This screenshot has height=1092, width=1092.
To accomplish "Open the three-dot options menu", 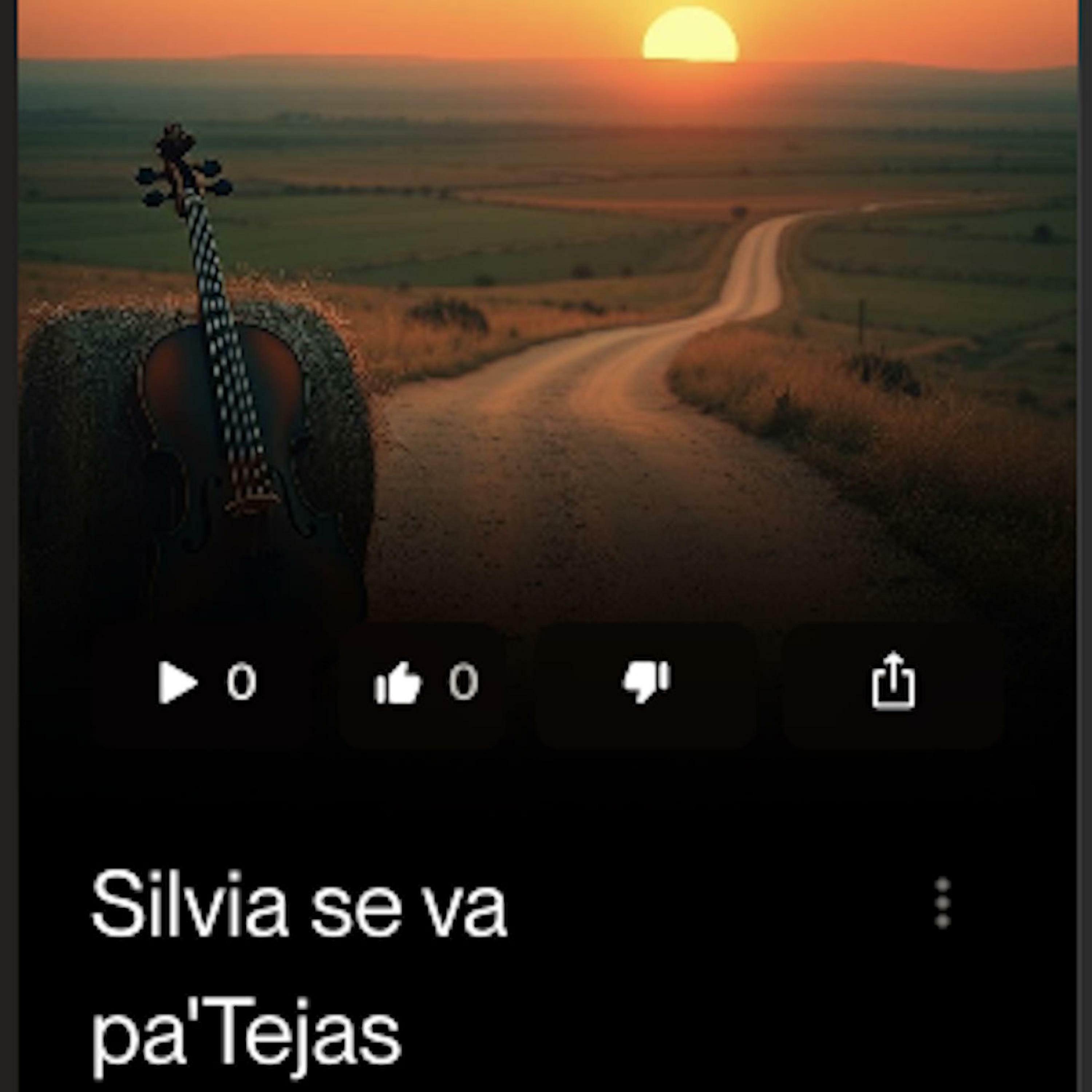I will coord(942,903).
